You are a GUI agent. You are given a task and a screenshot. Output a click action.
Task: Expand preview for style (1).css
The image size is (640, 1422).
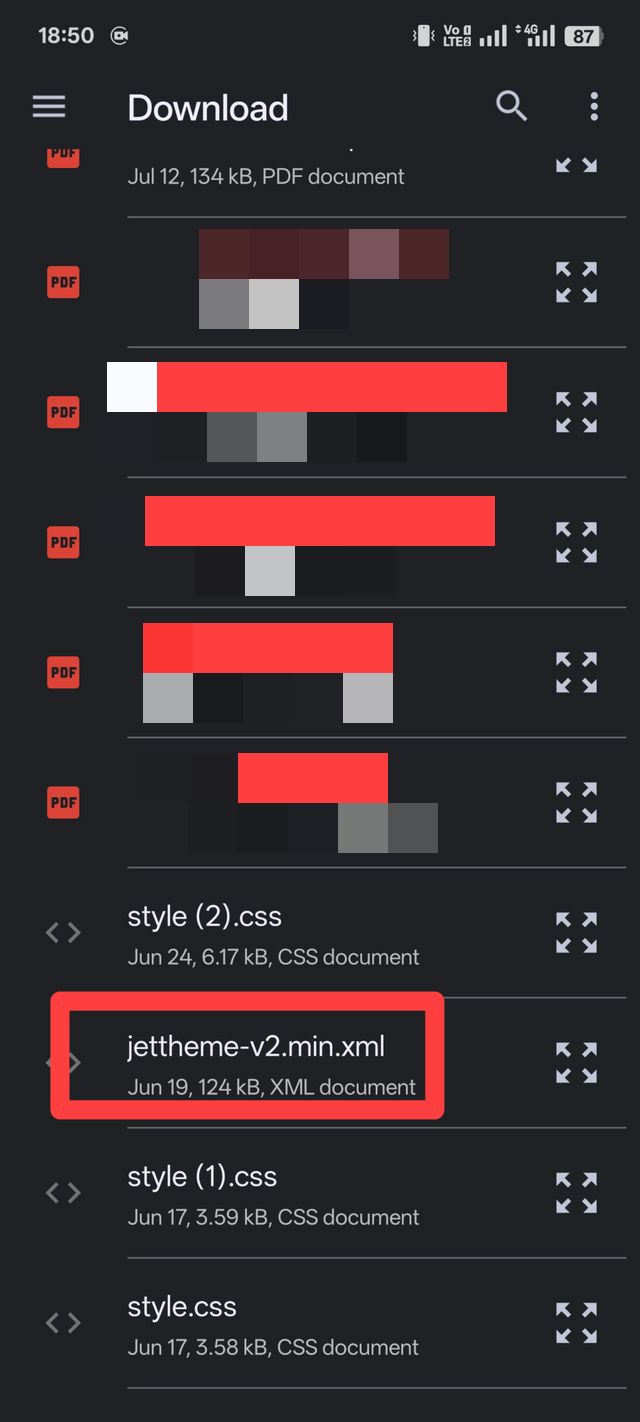coord(576,1193)
